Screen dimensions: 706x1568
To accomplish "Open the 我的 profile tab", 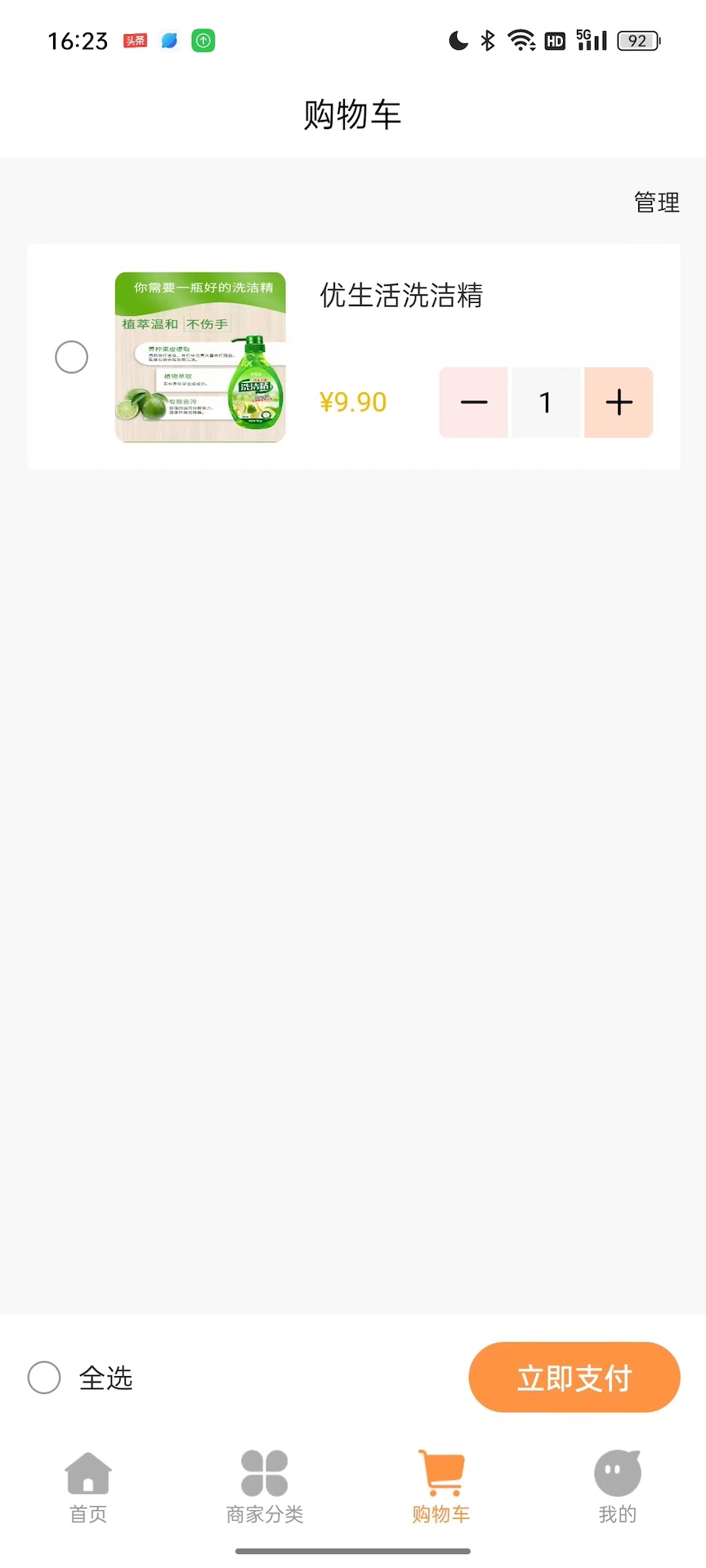I will [x=617, y=1486].
